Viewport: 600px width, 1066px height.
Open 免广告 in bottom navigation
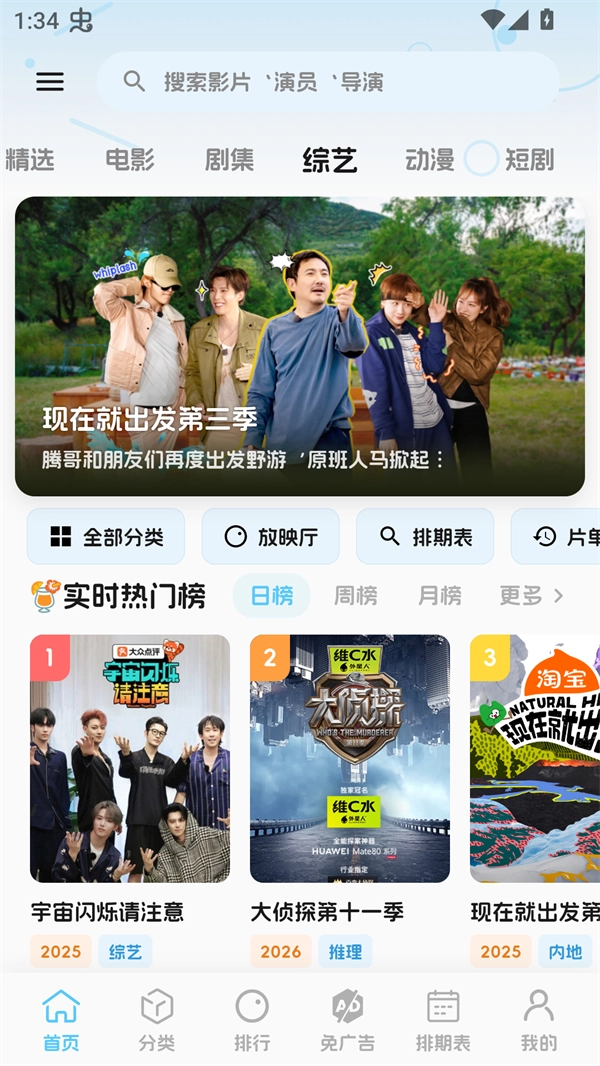347,1020
